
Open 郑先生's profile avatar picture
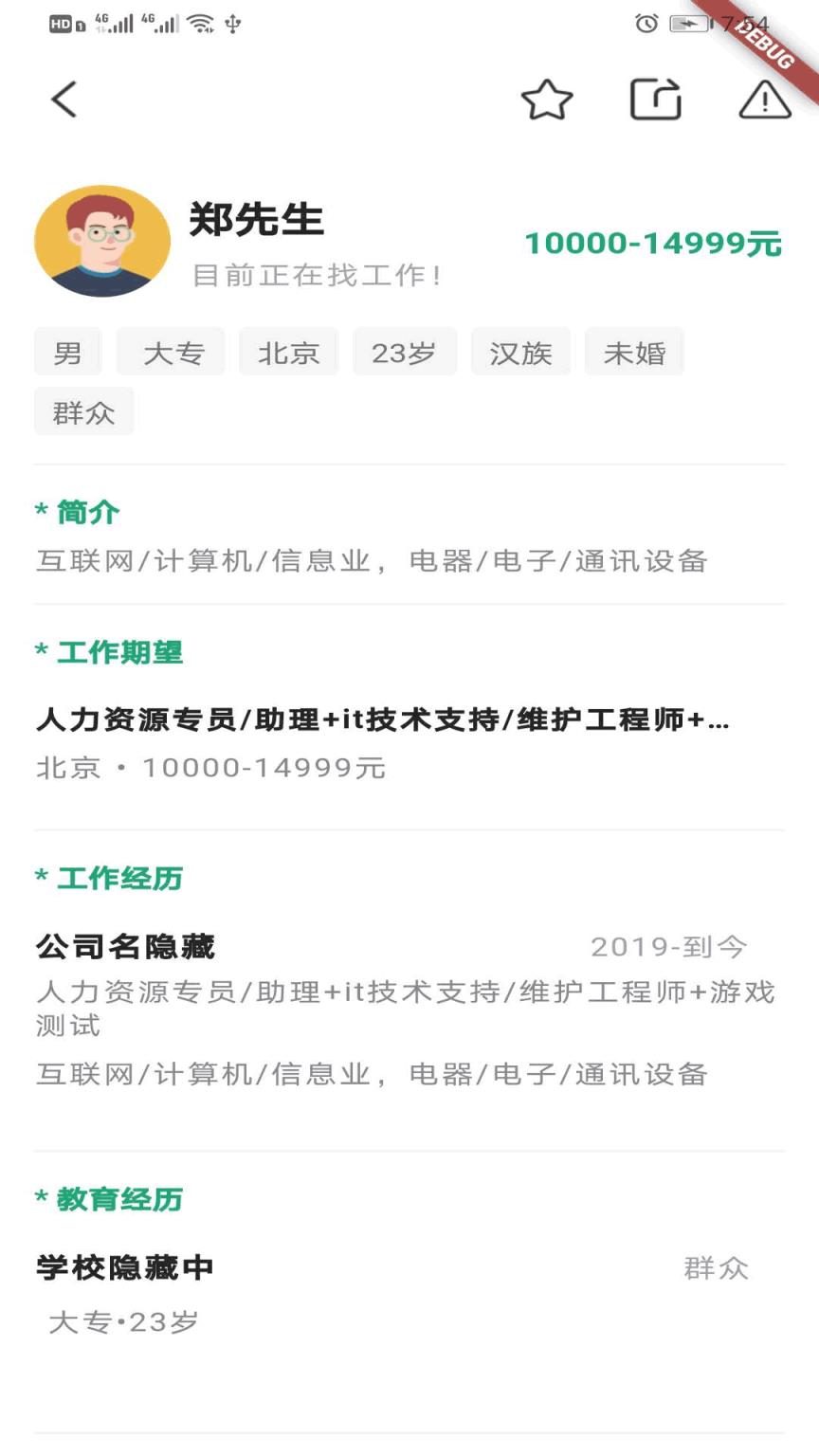point(101,240)
